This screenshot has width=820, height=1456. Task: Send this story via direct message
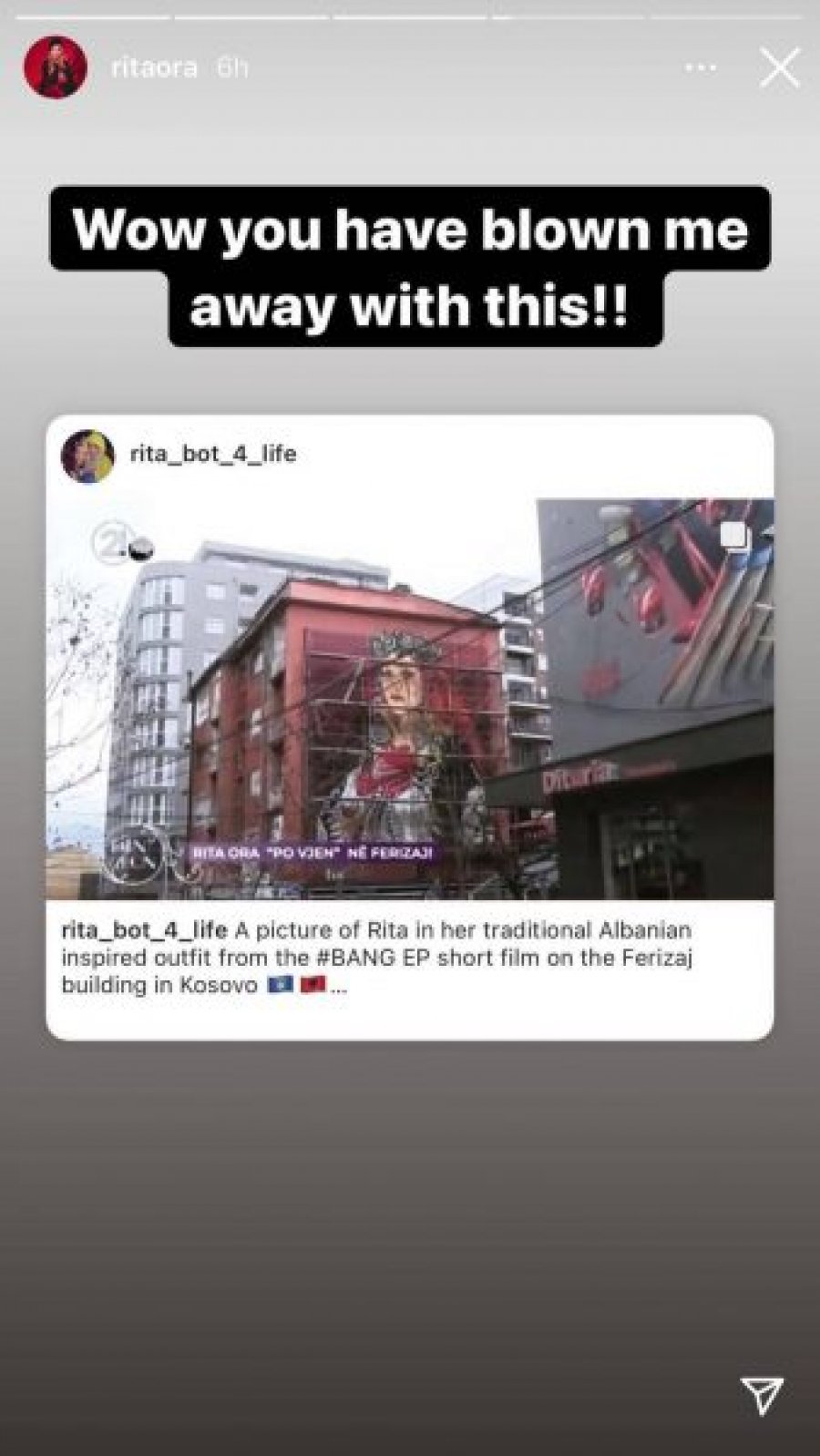coord(762,1394)
